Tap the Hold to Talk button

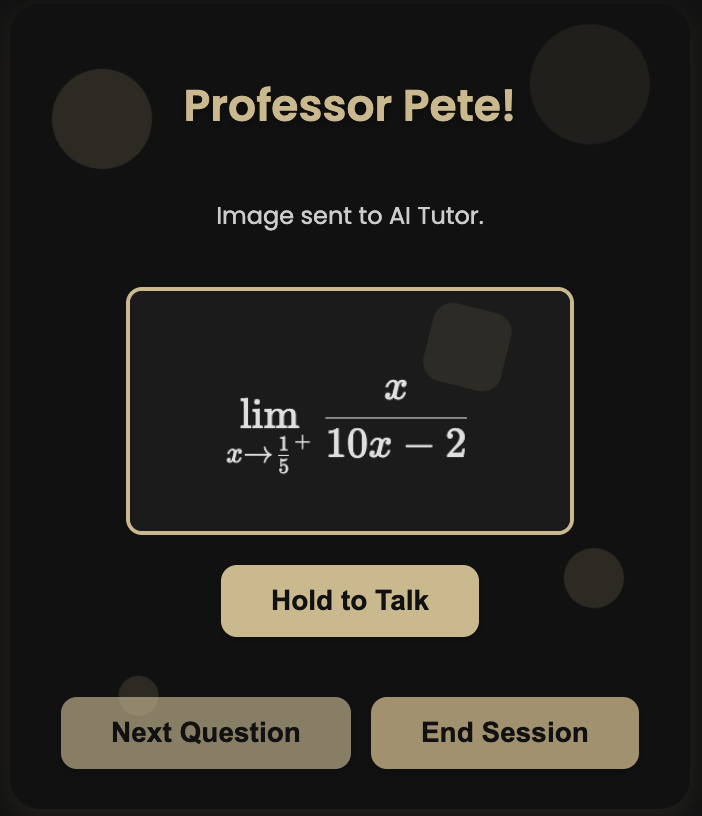click(350, 601)
